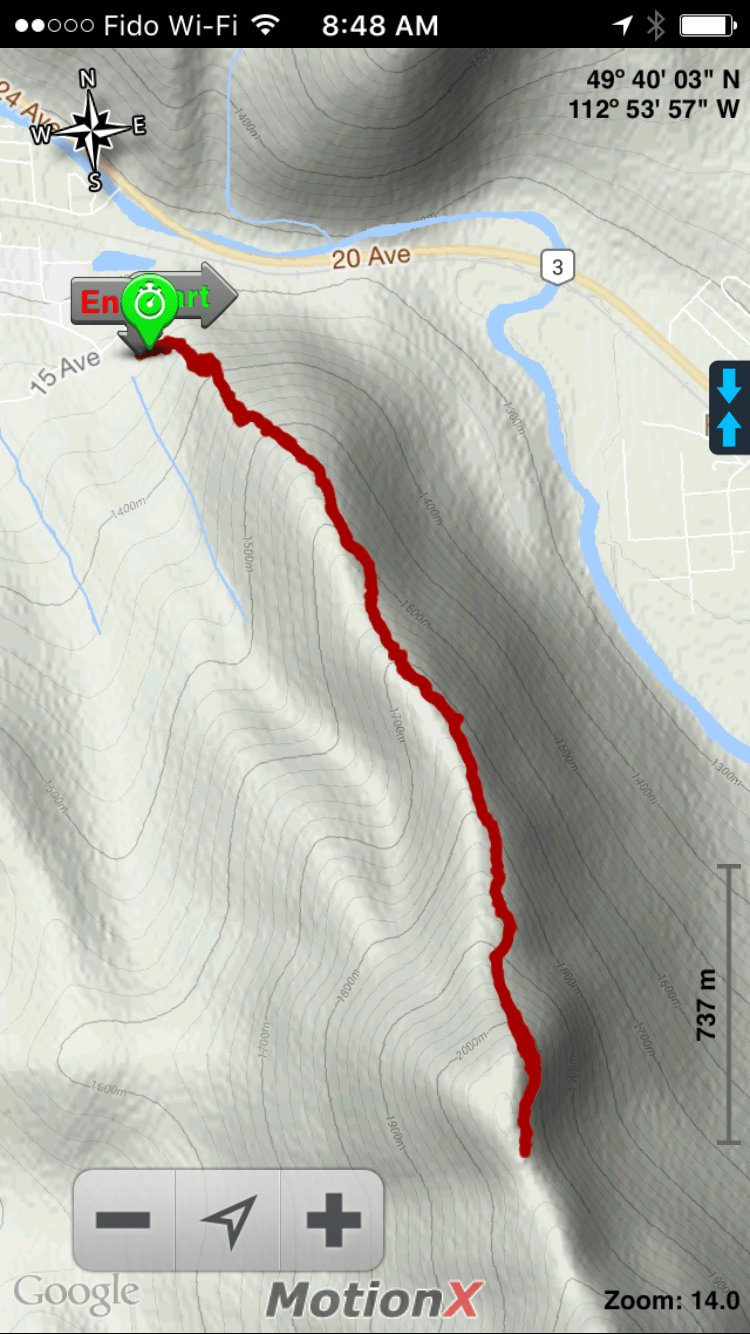Zoom in with the plus button
The height and width of the screenshot is (1334, 750).
coord(333,1220)
